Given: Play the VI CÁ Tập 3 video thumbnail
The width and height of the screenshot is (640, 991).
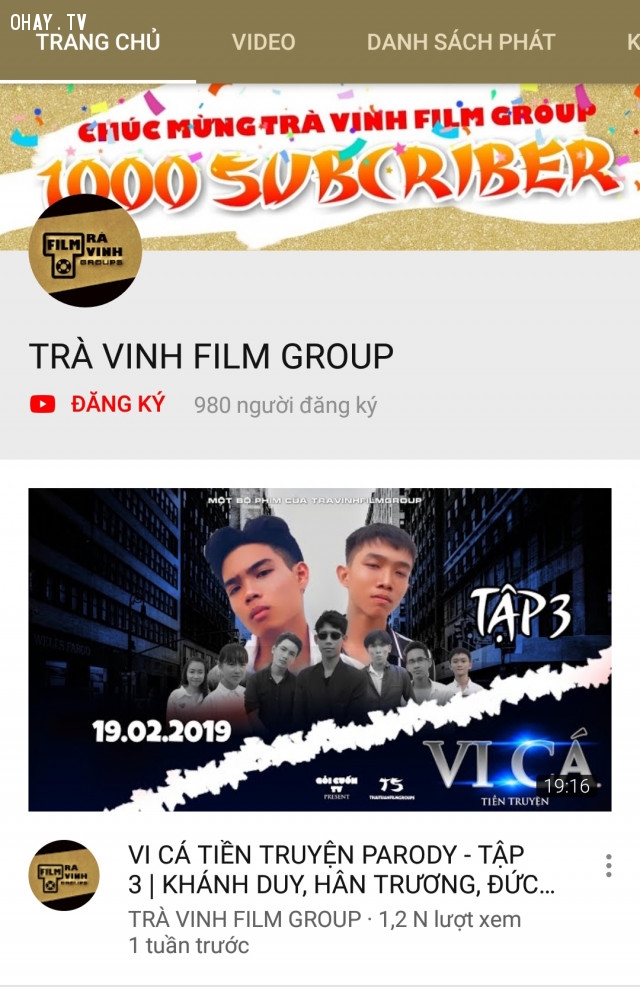Looking at the screenshot, I should [319, 649].
